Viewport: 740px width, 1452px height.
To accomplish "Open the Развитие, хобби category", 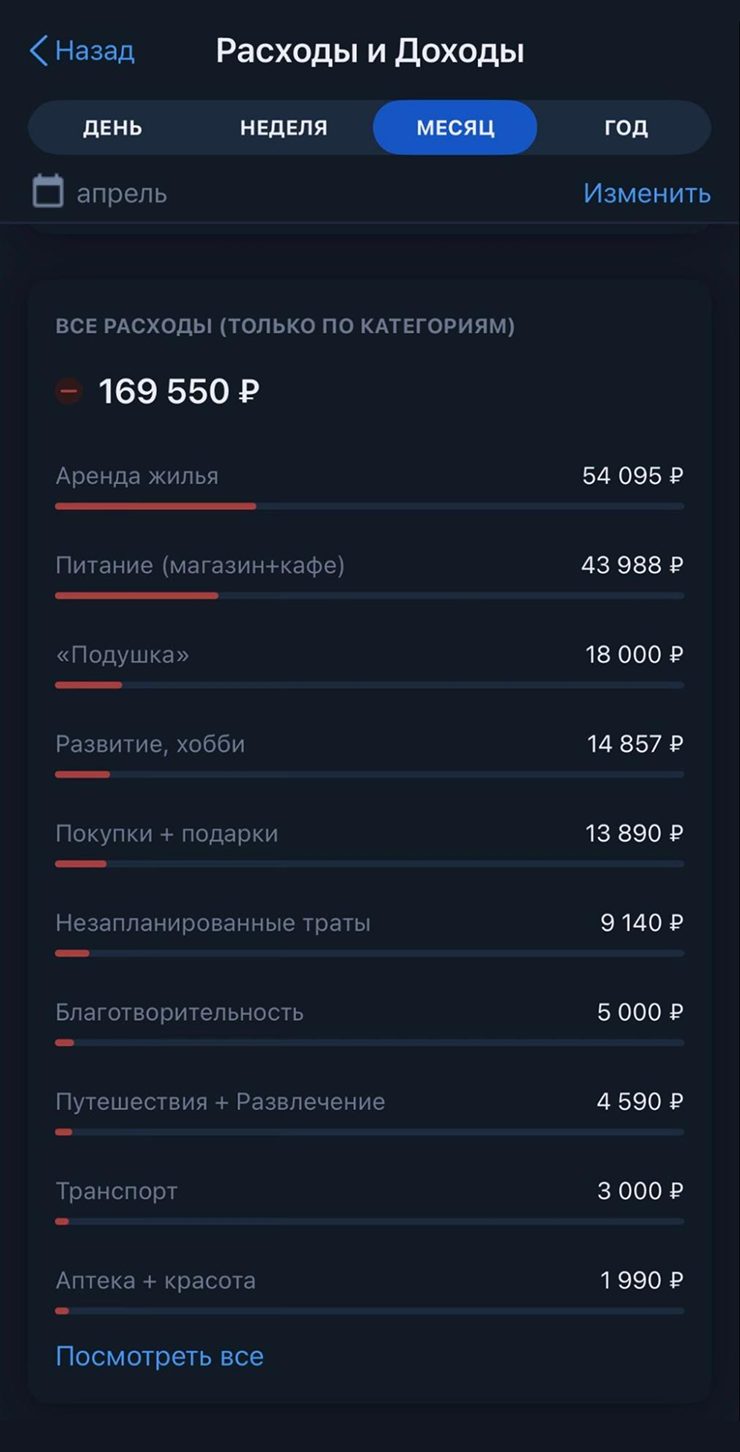I will pyautogui.click(x=370, y=754).
